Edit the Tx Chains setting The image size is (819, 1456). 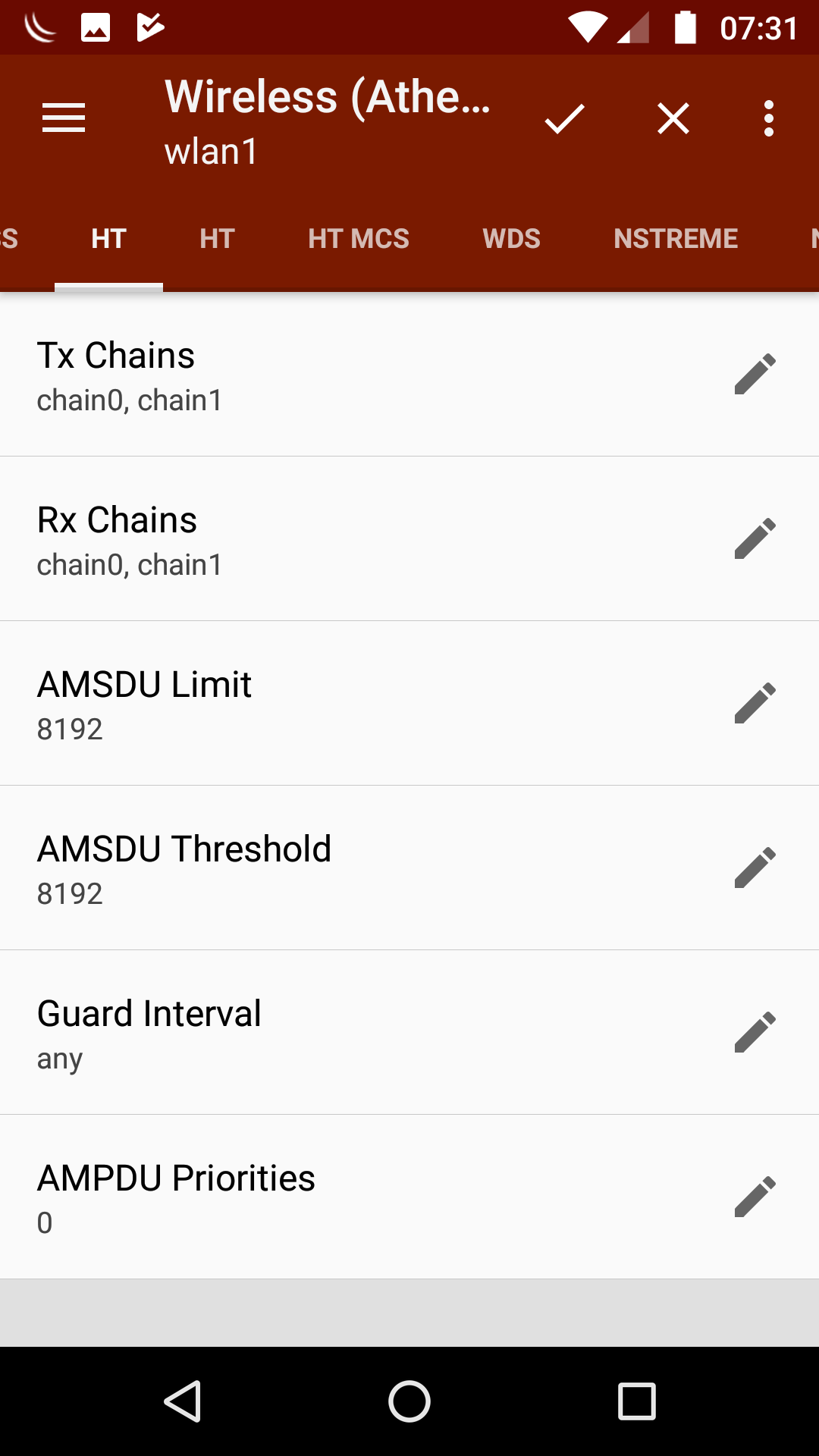(755, 374)
